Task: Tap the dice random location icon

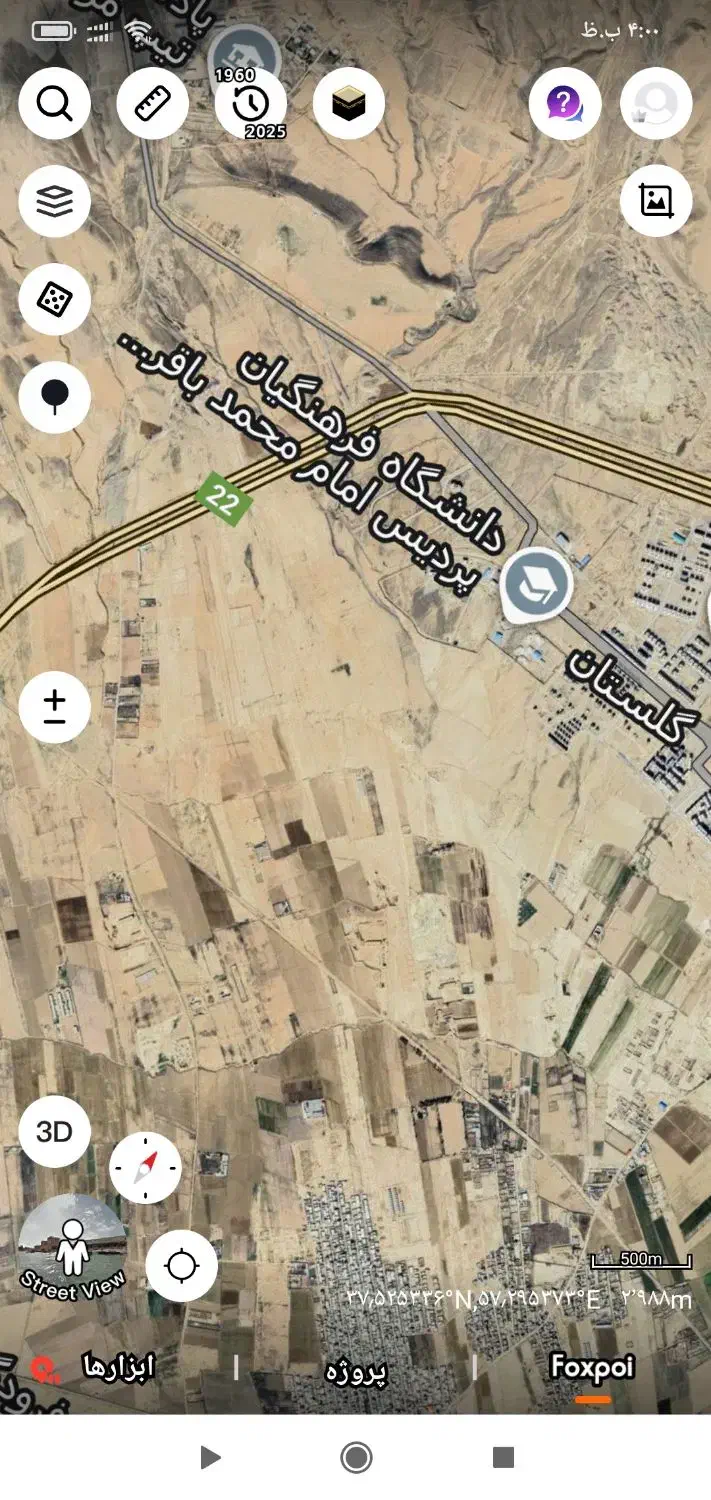Action: pos(55,299)
